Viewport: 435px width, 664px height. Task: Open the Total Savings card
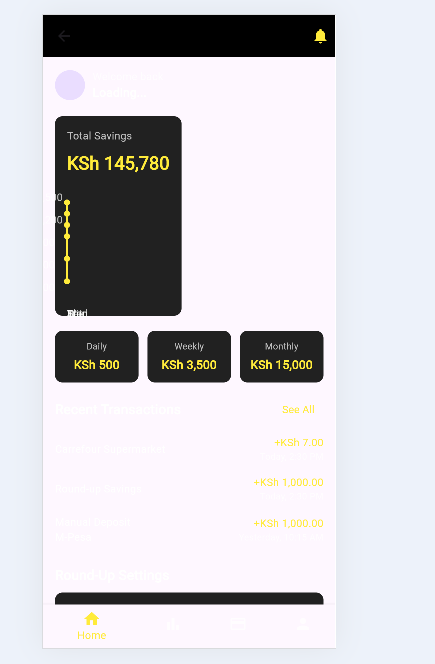pos(118,216)
